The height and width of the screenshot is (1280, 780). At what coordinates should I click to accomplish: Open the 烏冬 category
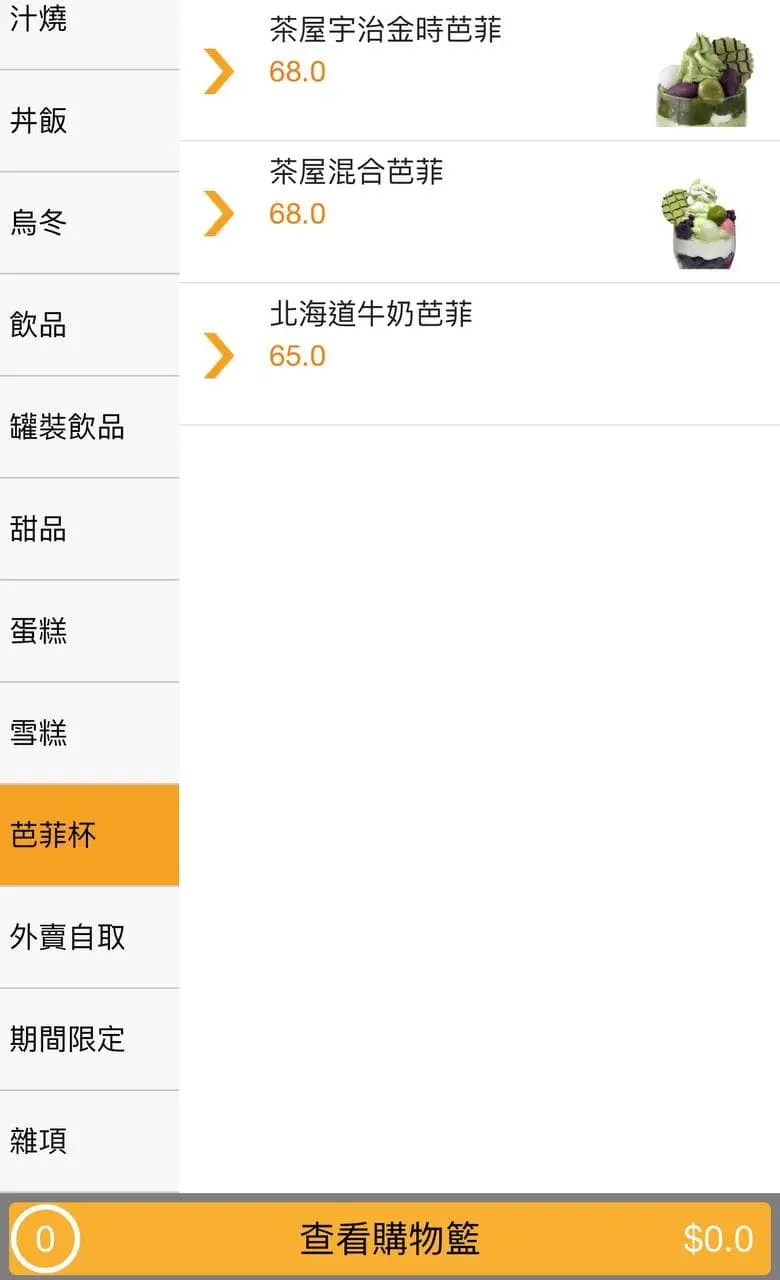point(89,223)
